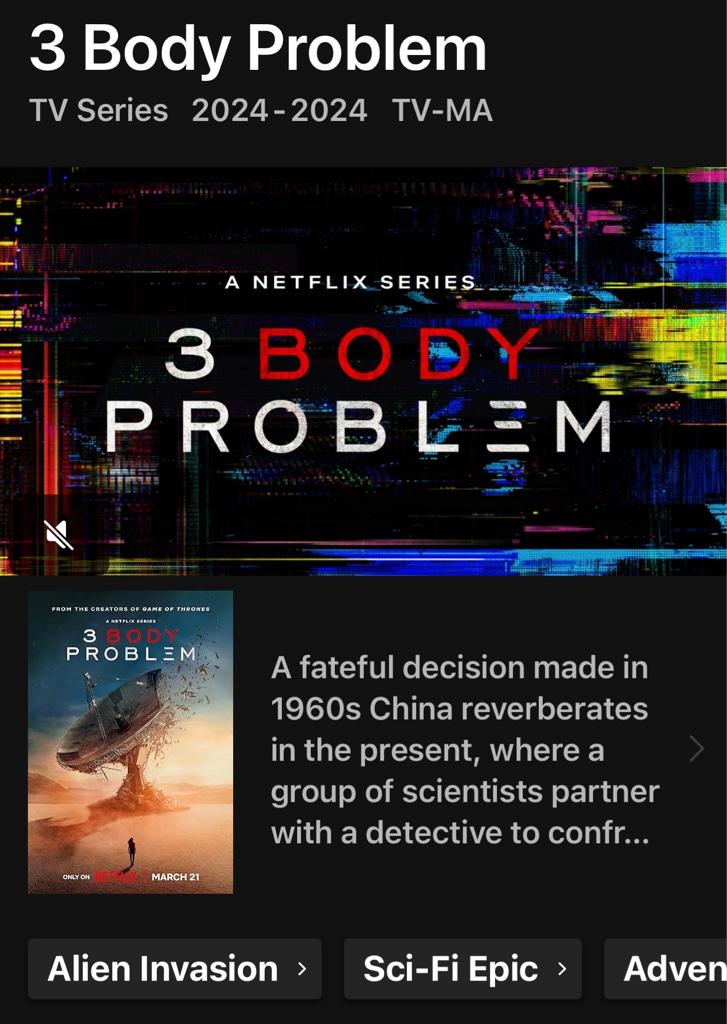This screenshot has width=727, height=1024.
Task: Expand the full plot summary chevron
Action: tap(697, 749)
